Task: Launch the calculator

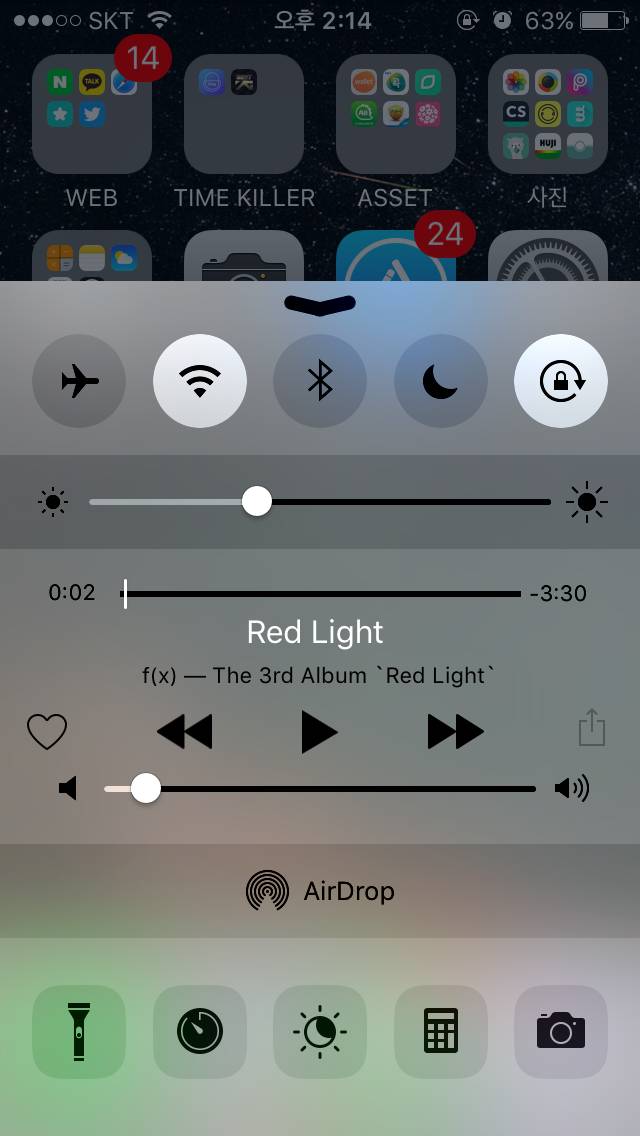Action: [x=440, y=1031]
